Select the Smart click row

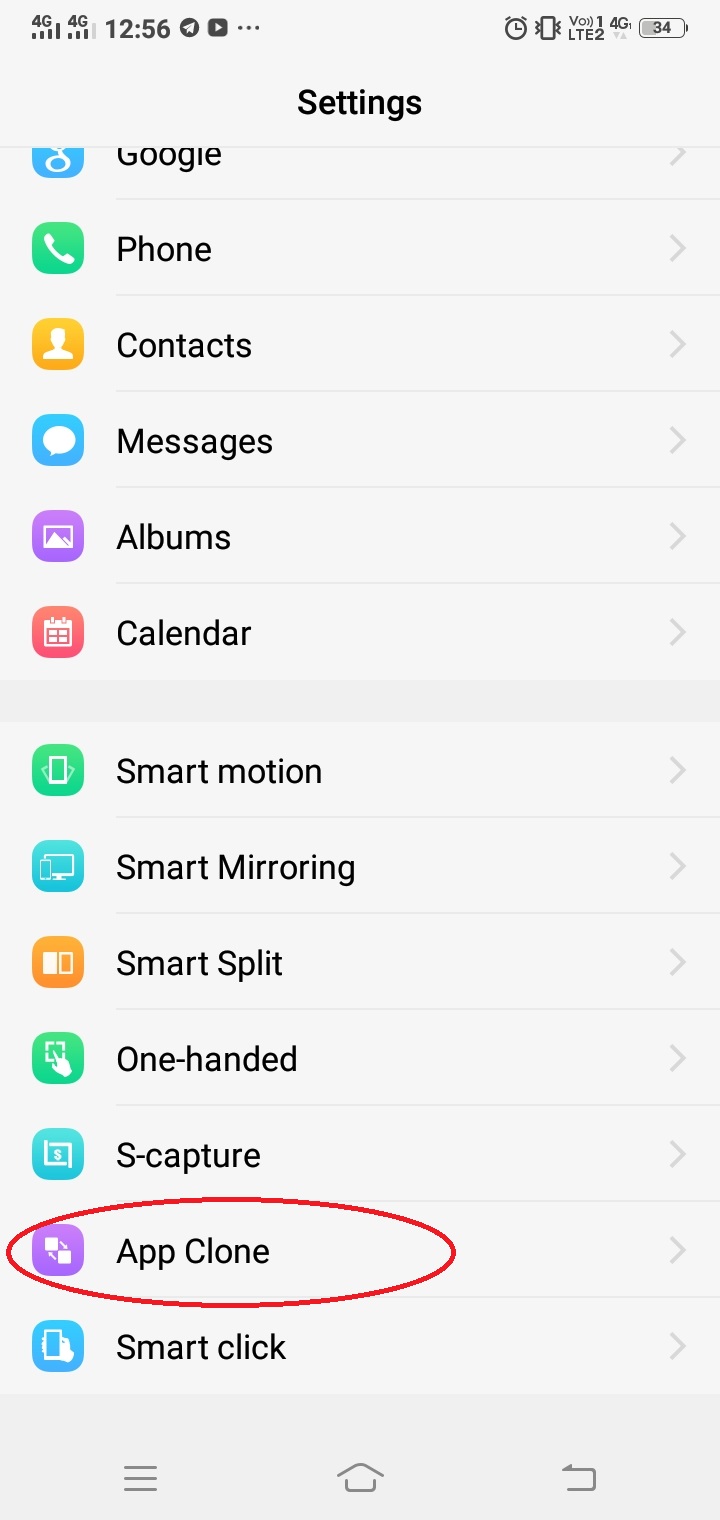click(360, 1347)
